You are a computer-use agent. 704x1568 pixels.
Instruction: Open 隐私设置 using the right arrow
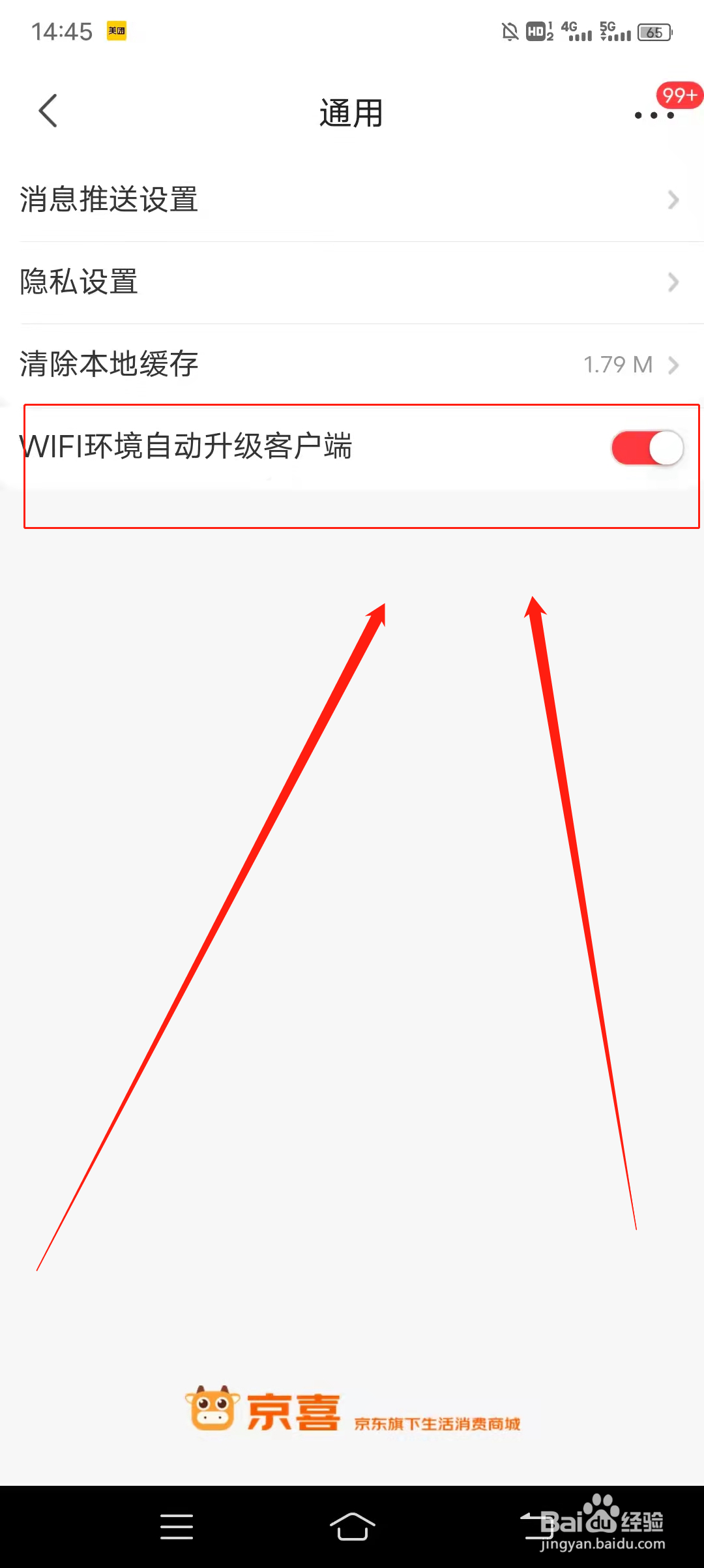(673, 282)
